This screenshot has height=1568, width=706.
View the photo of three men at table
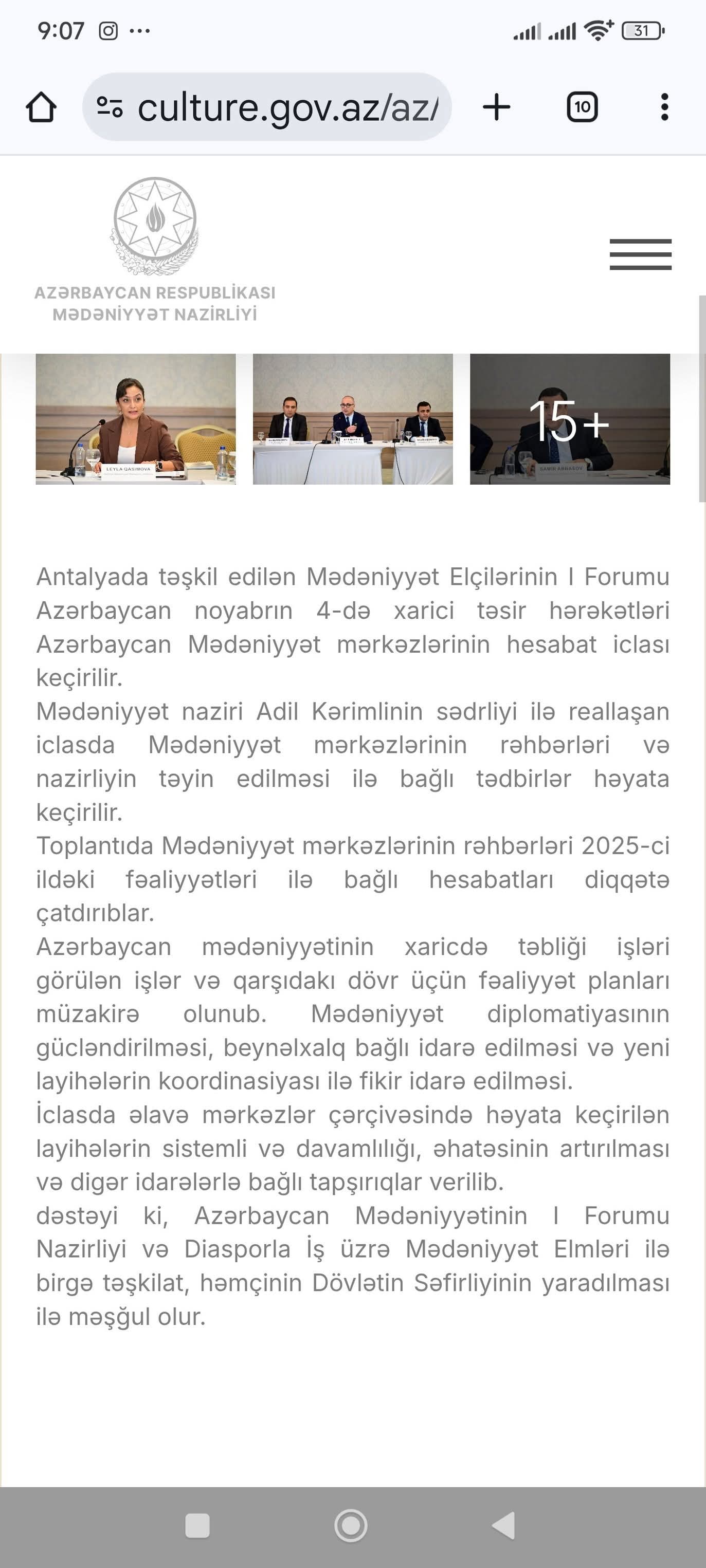353,419
